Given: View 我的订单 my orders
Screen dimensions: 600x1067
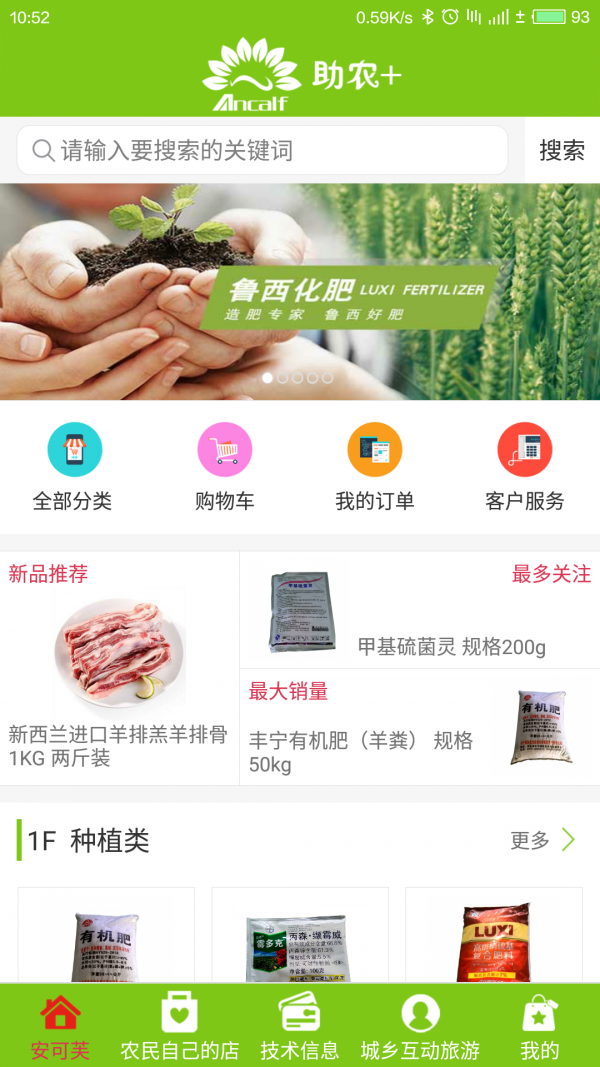Looking at the screenshot, I should pyautogui.click(x=374, y=467).
